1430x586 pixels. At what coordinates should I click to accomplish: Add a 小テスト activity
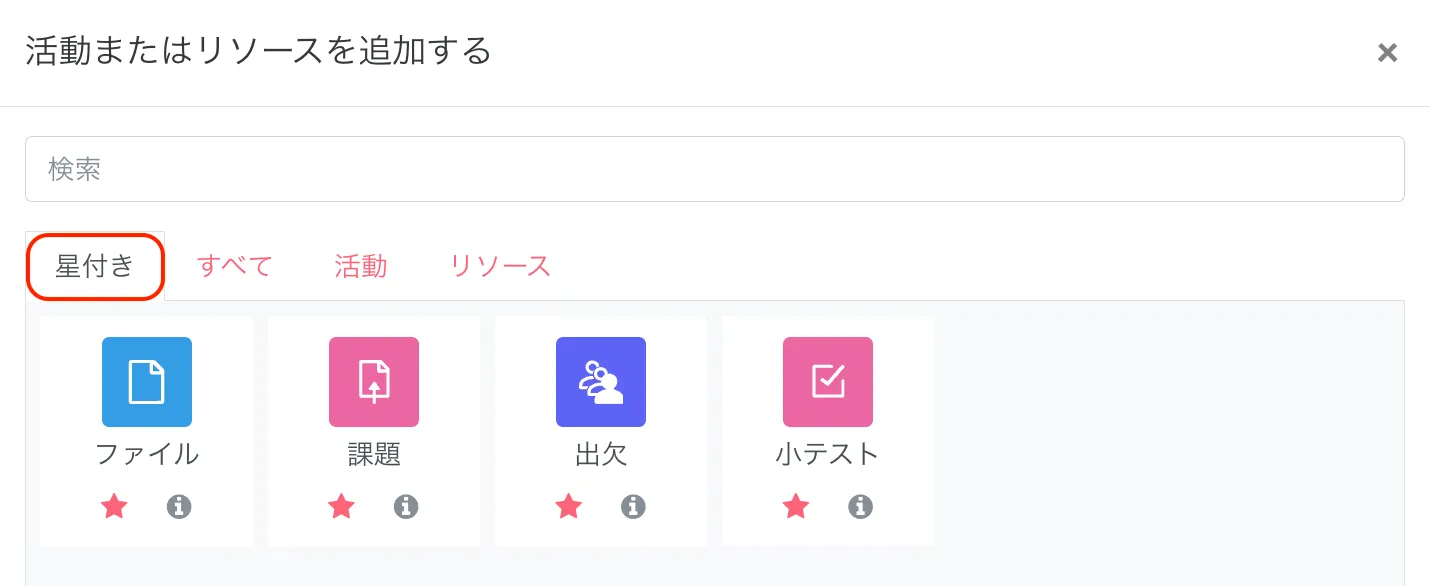click(x=827, y=400)
